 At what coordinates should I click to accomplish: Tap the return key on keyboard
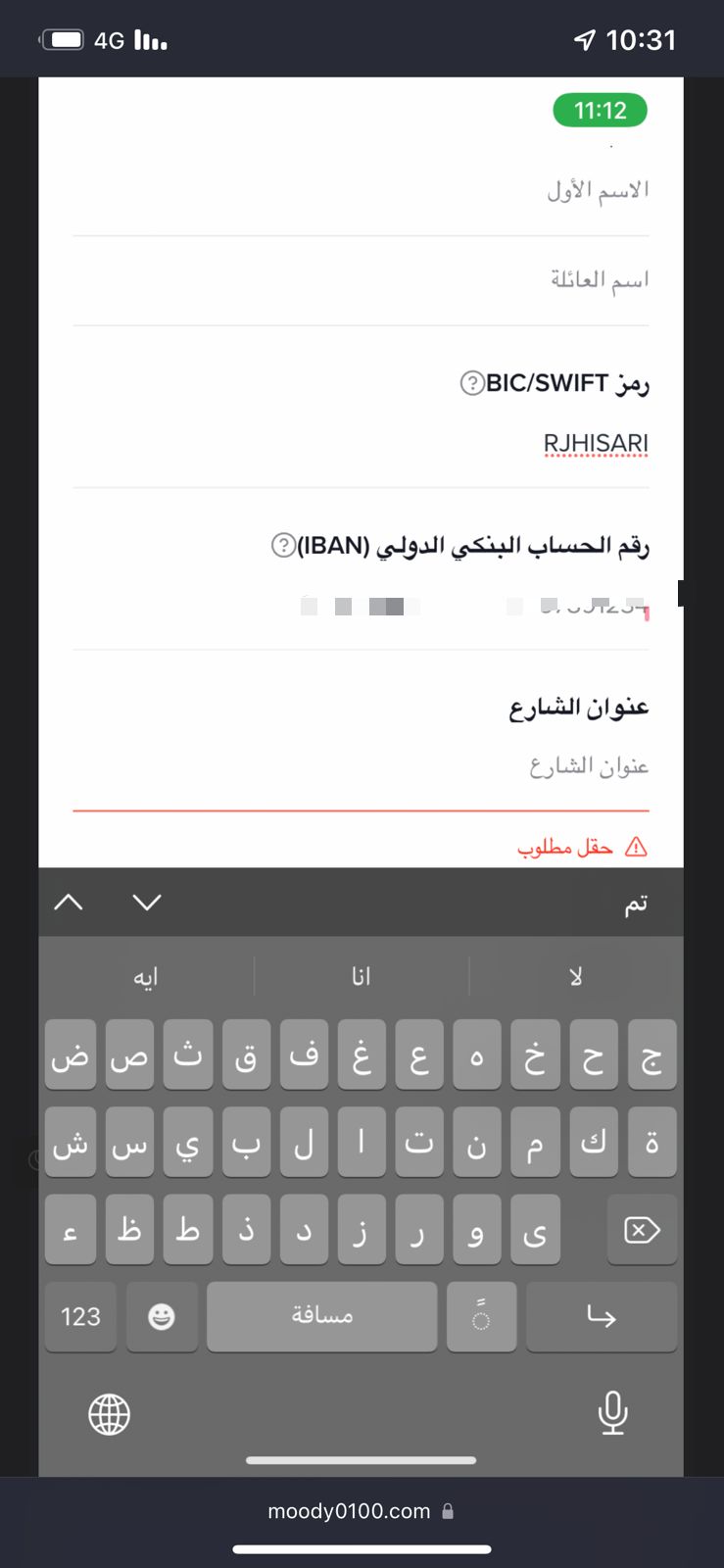(601, 1316)
